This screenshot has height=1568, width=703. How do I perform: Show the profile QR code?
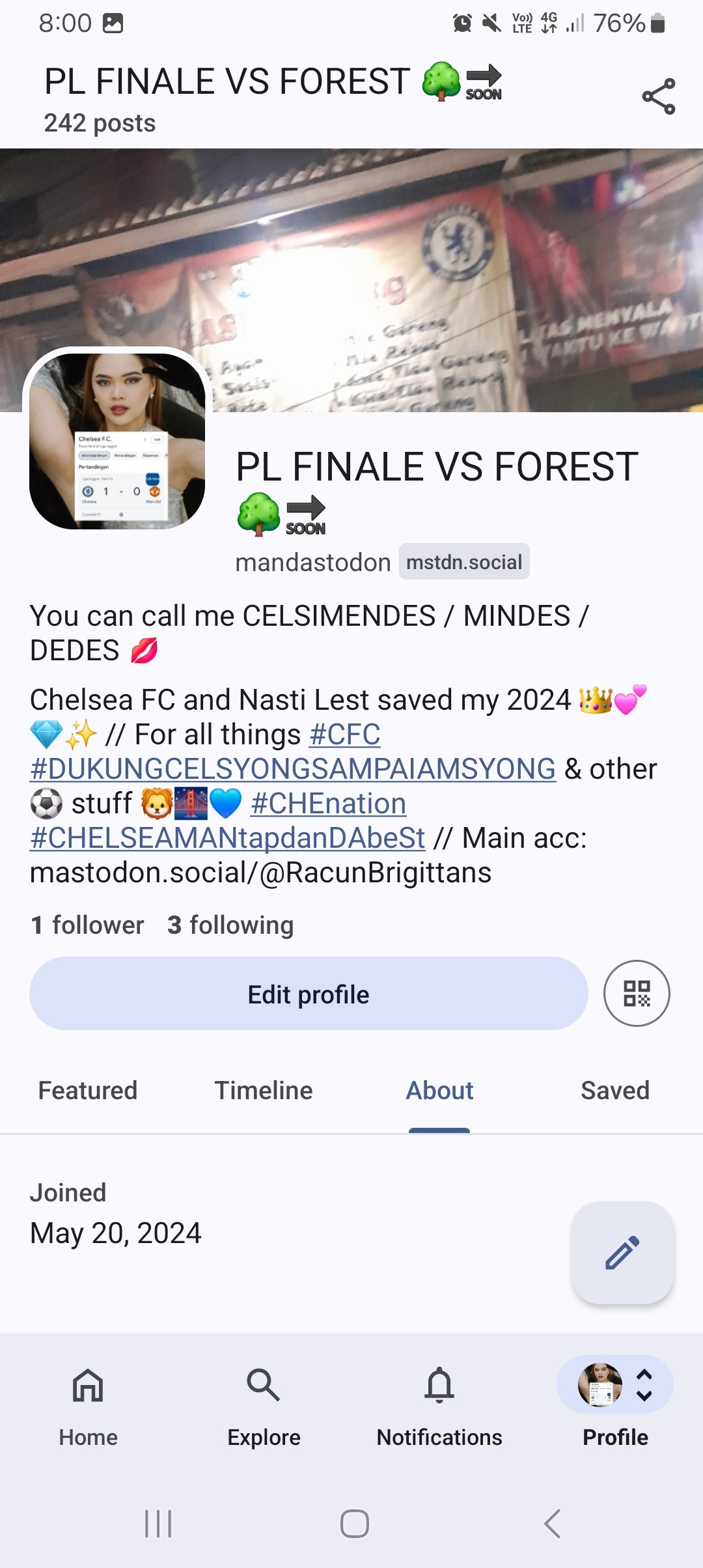pyautogui.click(x=637, y=994)
